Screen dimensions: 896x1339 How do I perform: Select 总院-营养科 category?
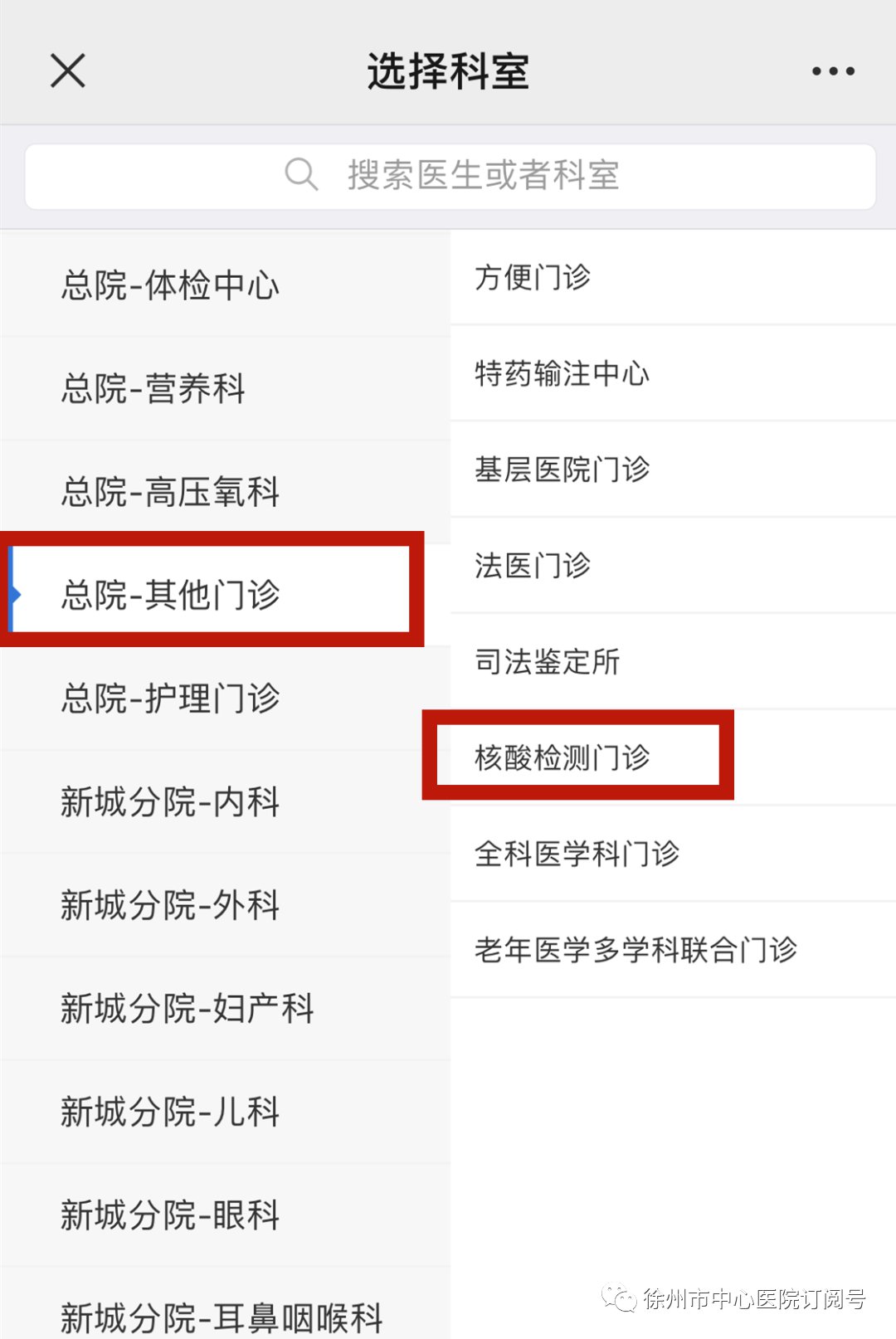(225, 388)
